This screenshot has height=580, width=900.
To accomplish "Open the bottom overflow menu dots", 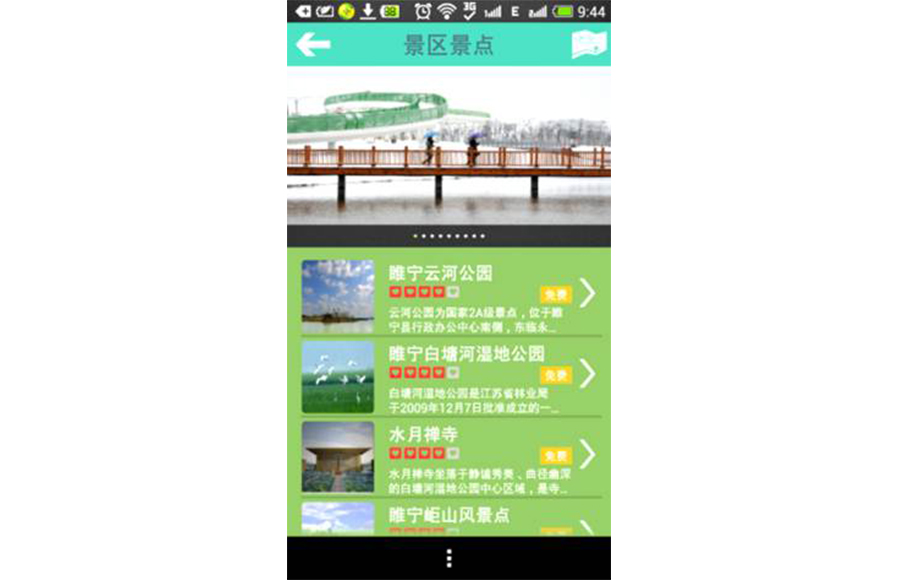I will coord(449,558).
